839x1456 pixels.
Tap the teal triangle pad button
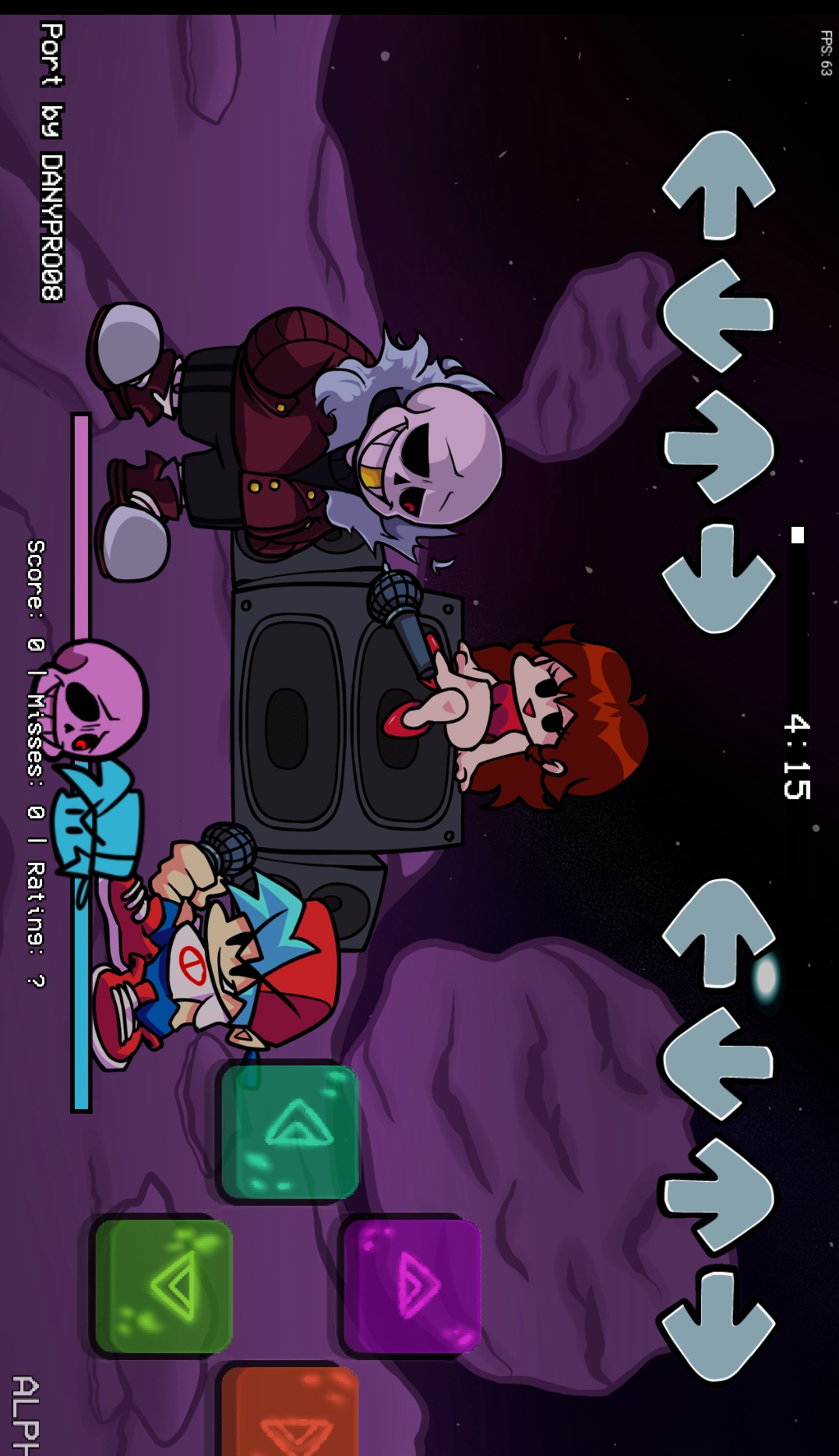click(x=289, y=1133)
